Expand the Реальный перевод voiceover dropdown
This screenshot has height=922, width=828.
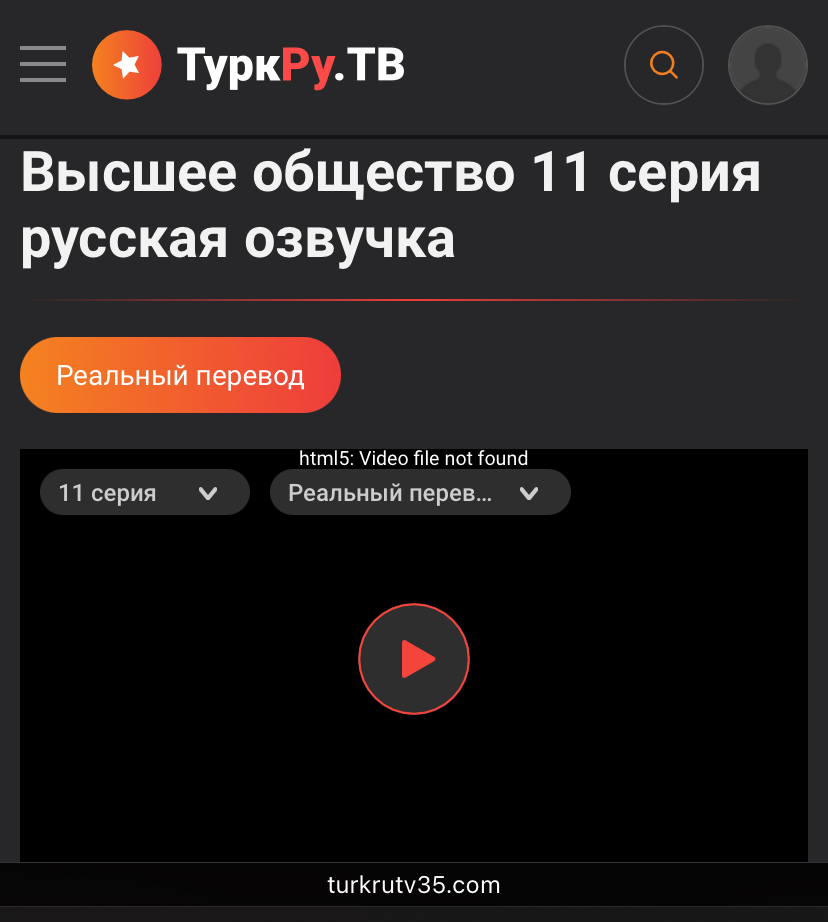pos(420,492)
